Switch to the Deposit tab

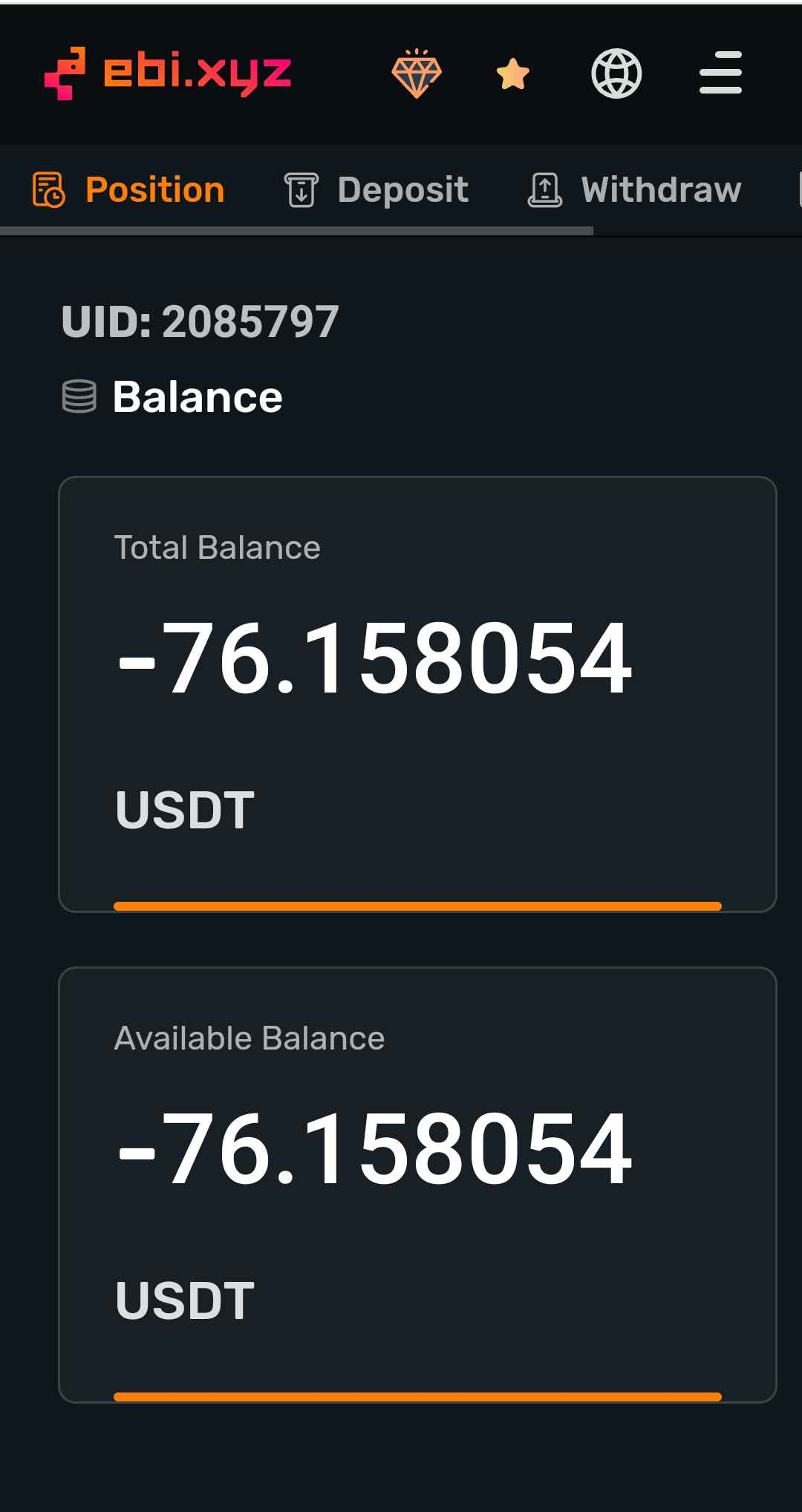[x=376, y=190]
